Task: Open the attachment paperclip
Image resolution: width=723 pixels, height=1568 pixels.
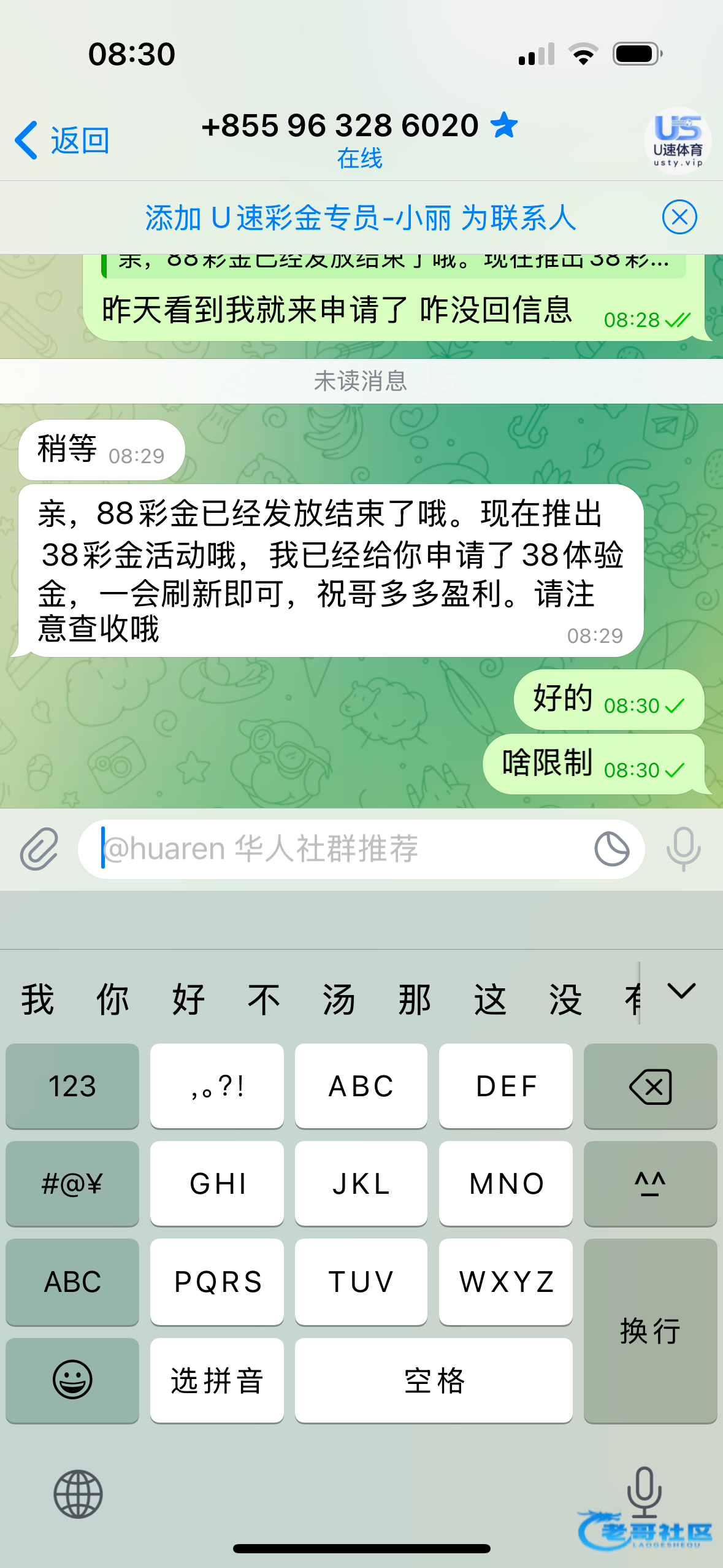Action: click(x=39, y=849)
